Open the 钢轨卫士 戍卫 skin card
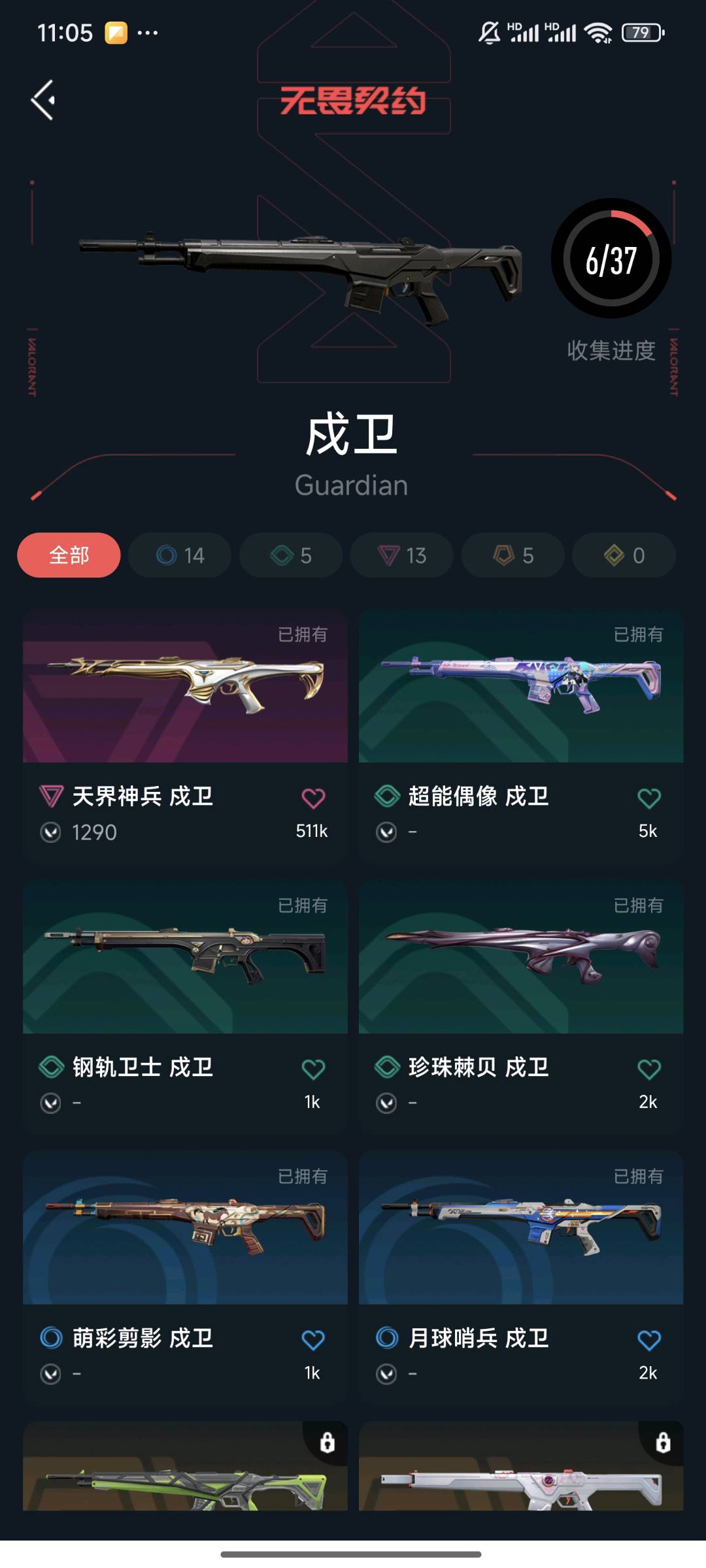This screenshot has width=706, height=1568. [185, 958]
